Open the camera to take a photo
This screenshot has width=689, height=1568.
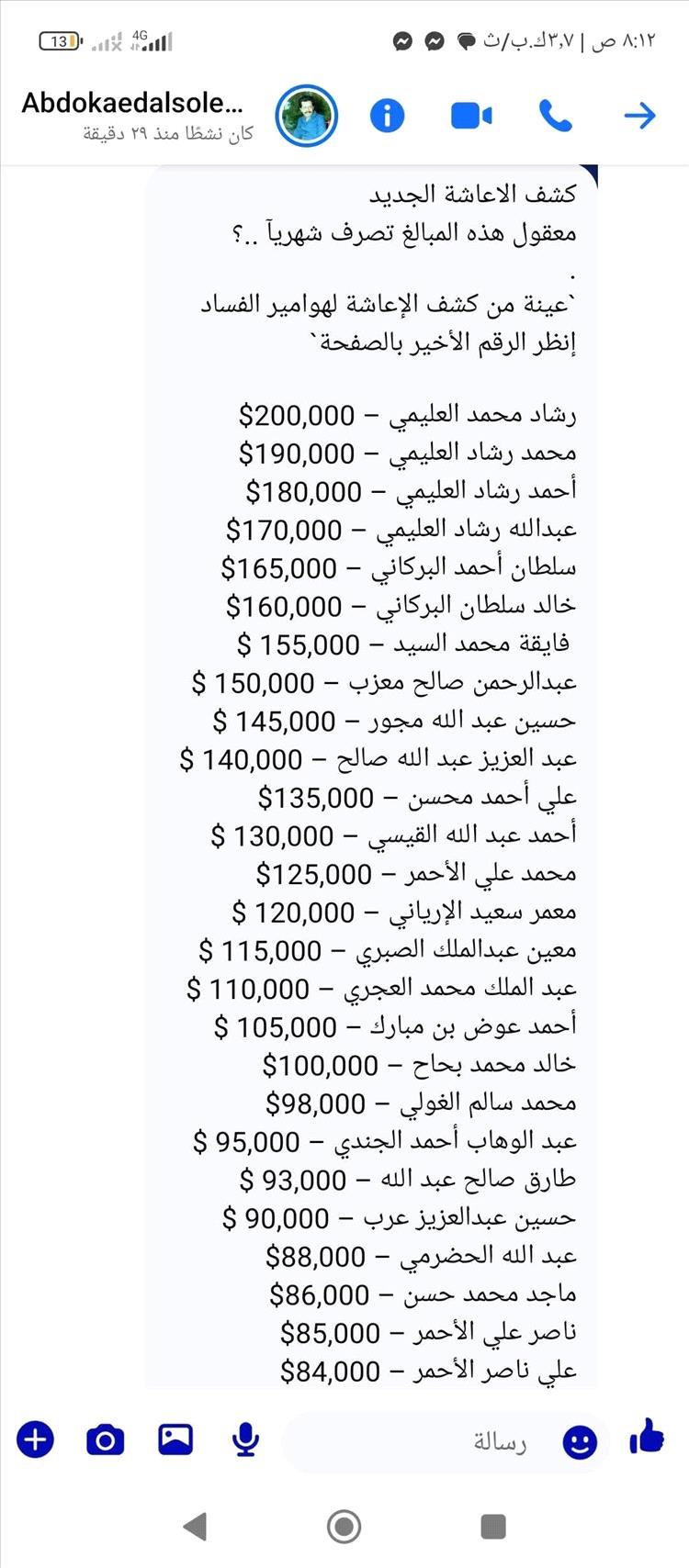point(106,1439)
